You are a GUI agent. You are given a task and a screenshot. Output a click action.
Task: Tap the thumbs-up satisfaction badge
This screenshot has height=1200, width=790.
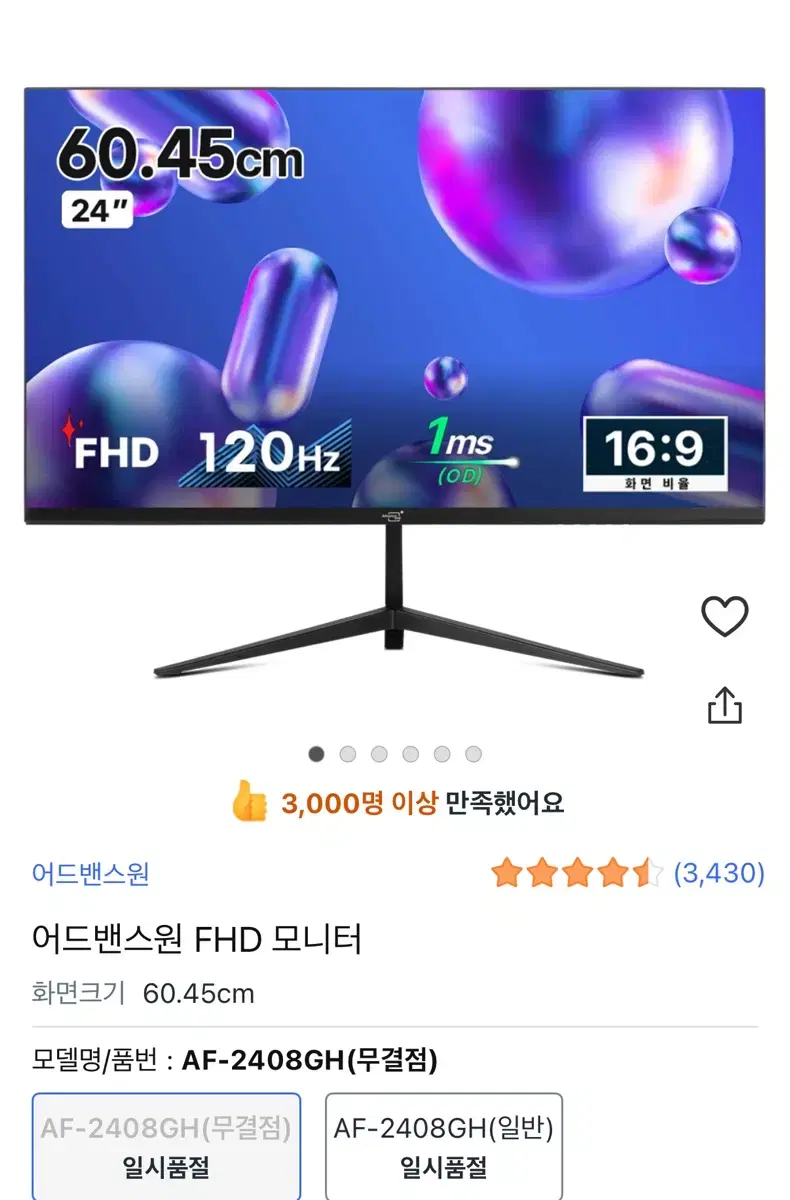[x=249, y=803]
